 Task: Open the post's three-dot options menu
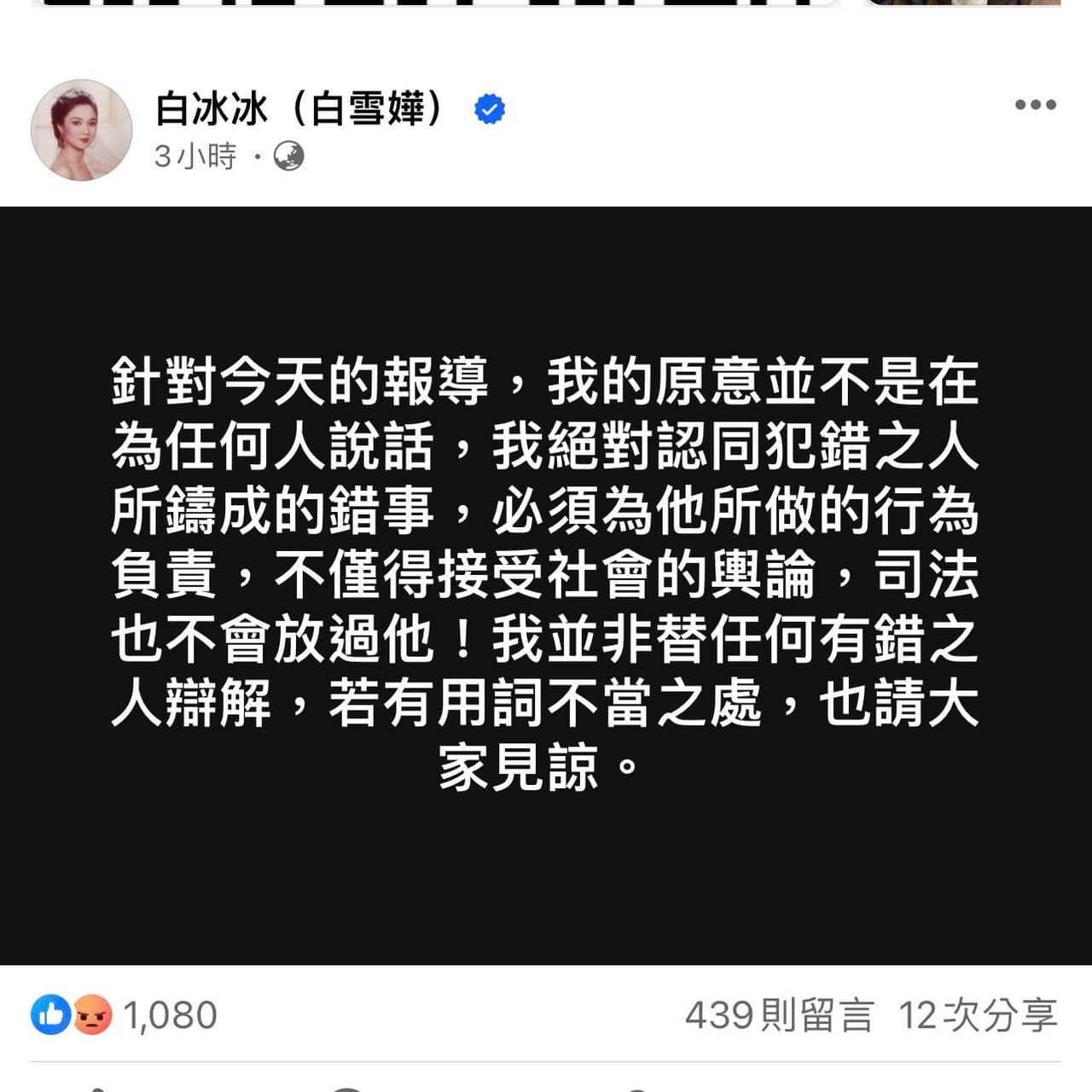1035,105
